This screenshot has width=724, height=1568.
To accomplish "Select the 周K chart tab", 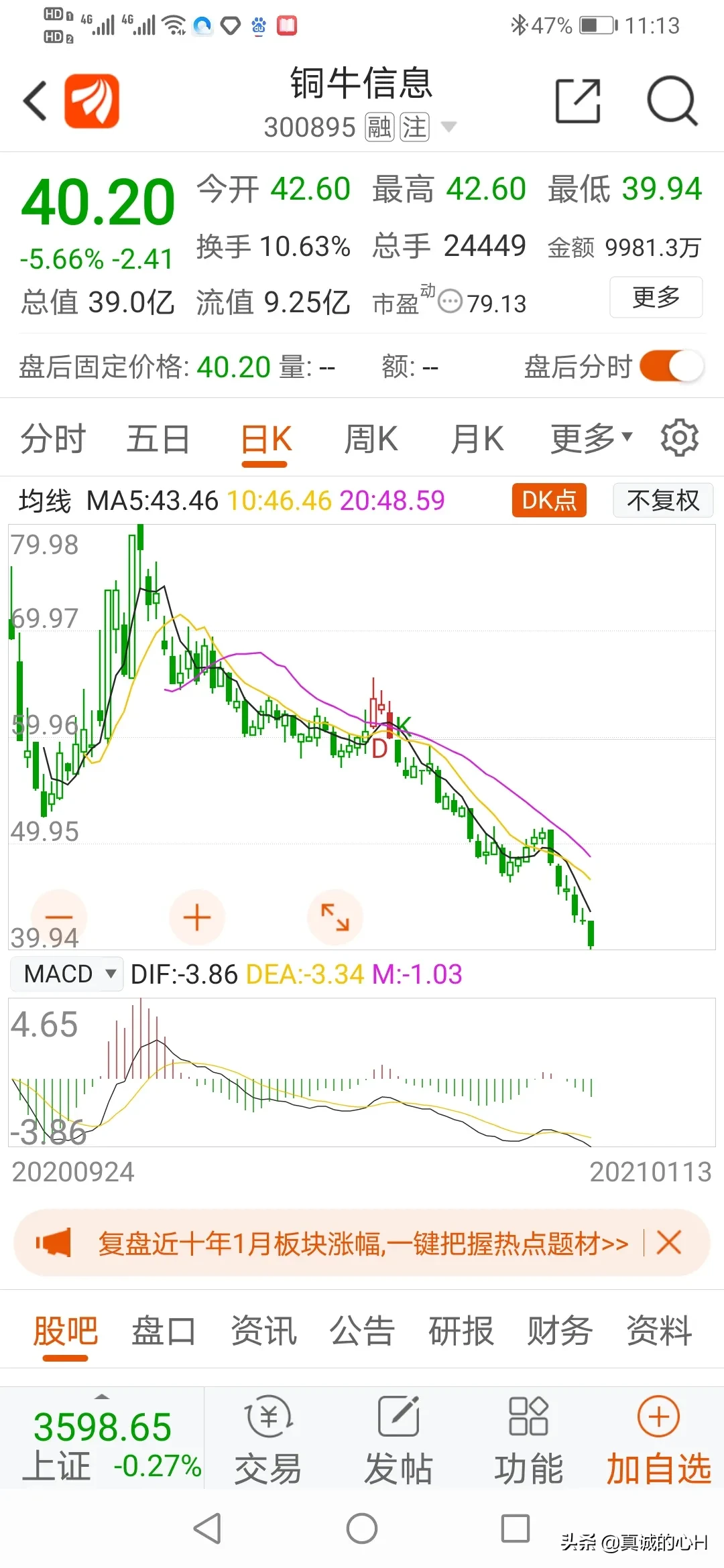I will tap(371, 440).
